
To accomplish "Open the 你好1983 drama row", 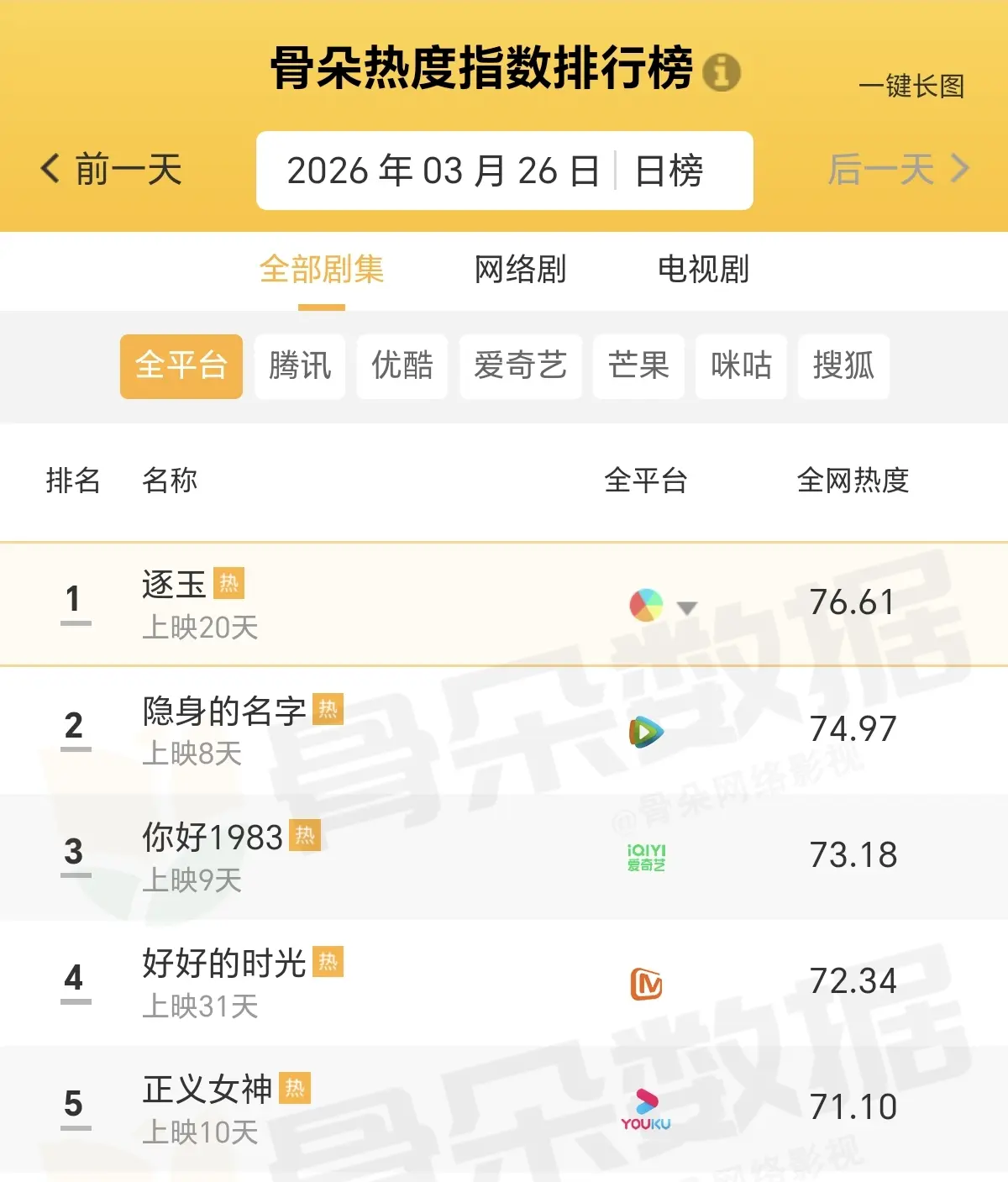I will pyautogui.click(x=213, y=838).
